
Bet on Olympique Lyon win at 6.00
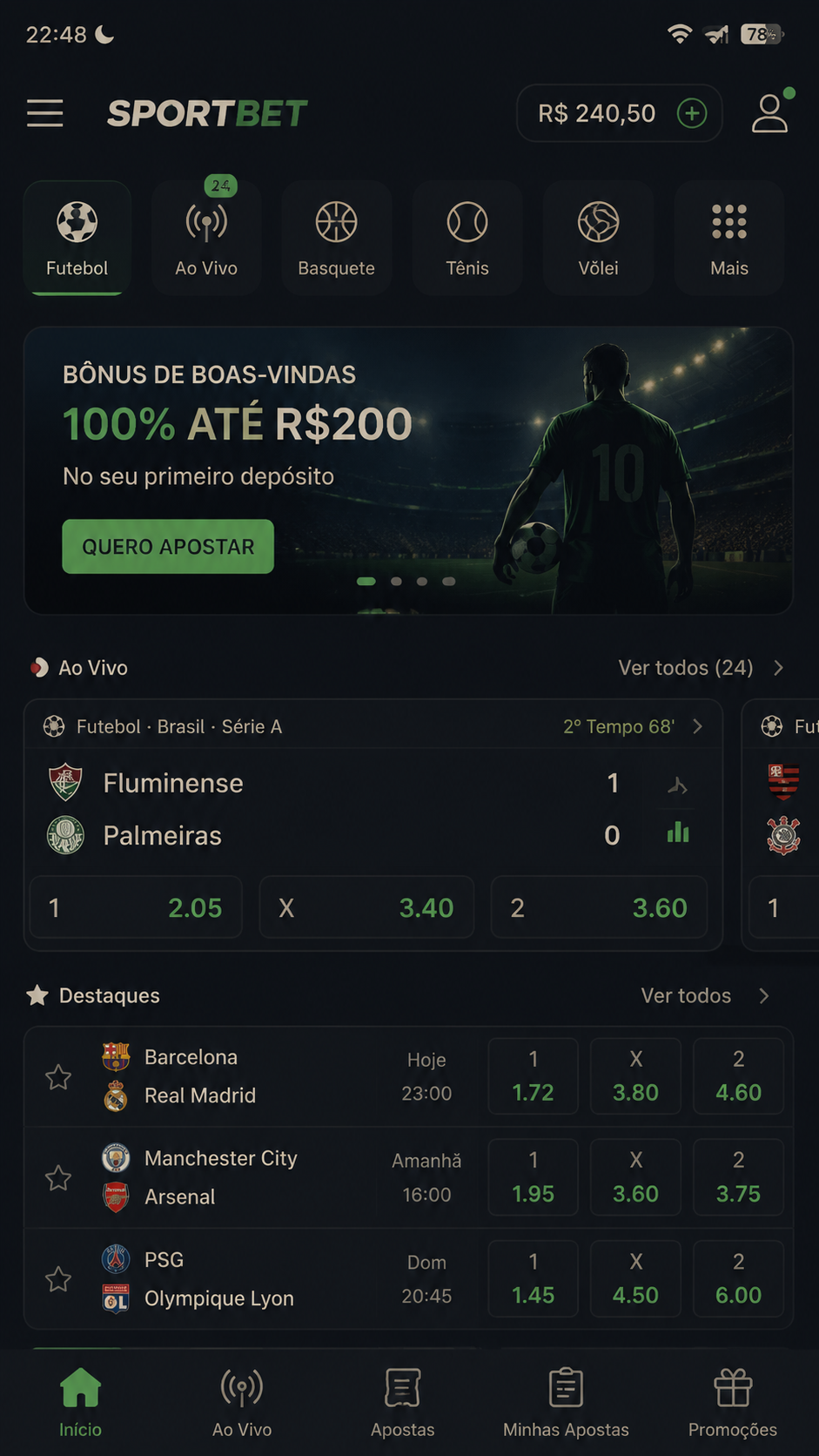[x=738, y=1278]
